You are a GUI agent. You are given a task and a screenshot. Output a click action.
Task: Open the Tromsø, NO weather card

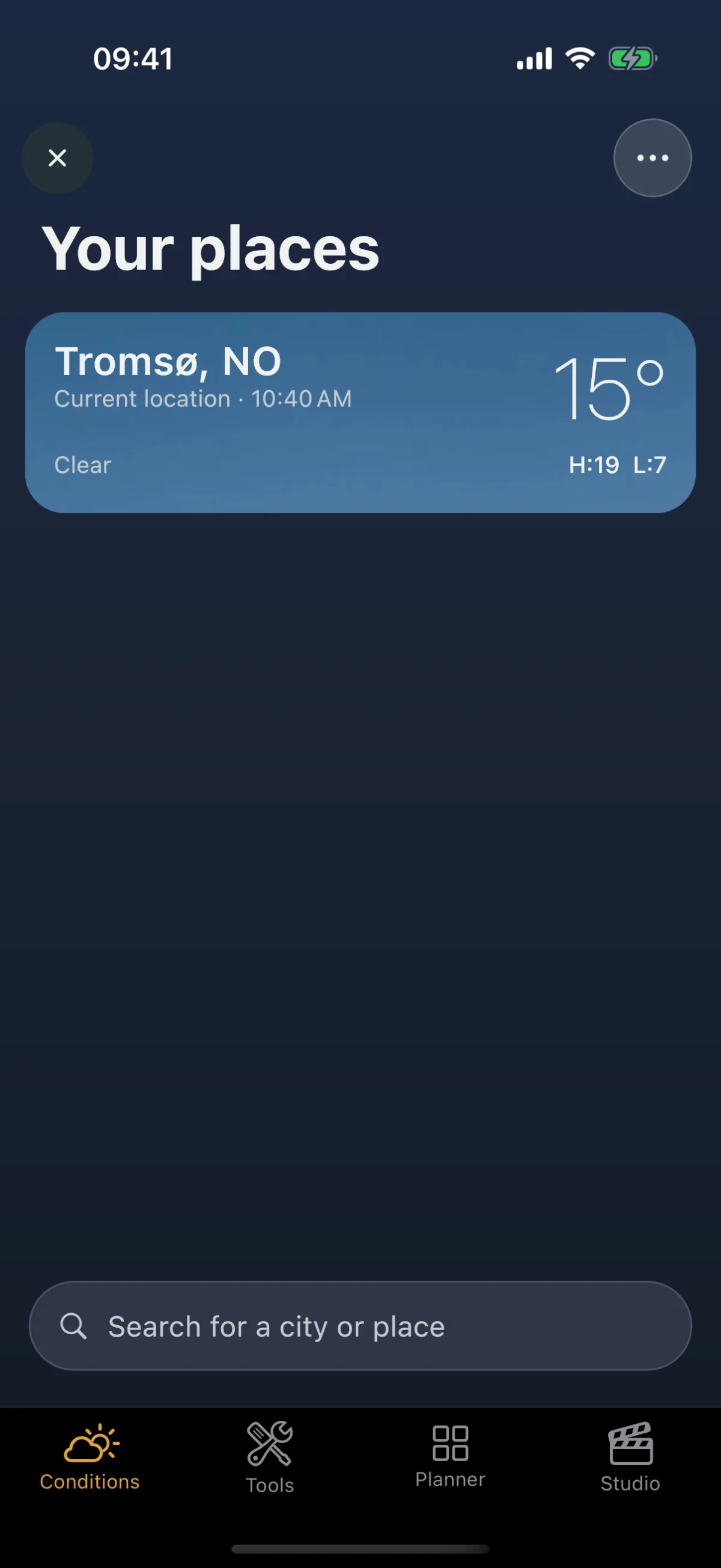pyautogui.click(x=360, y=413)
